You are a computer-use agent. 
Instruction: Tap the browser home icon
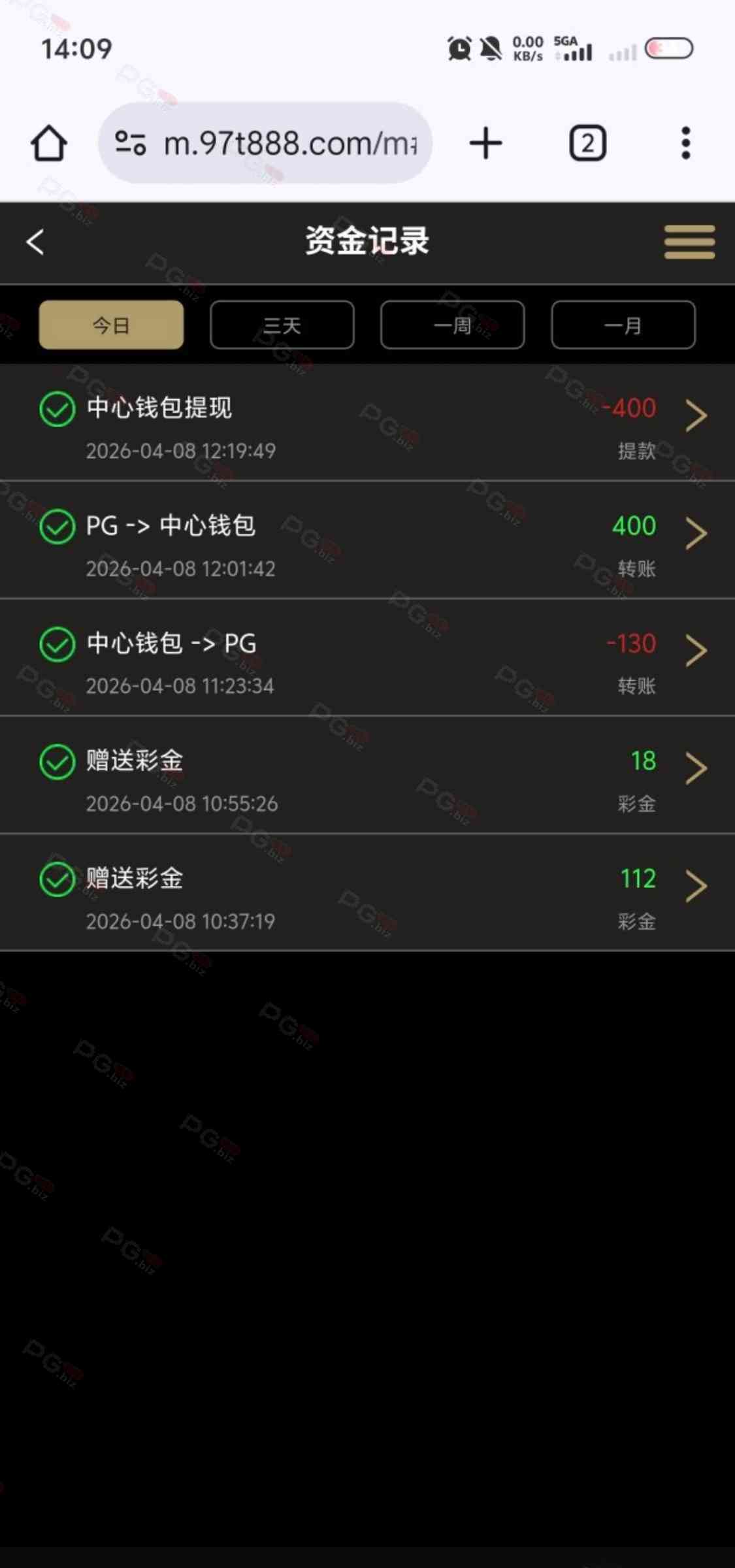tap(49, 143)
